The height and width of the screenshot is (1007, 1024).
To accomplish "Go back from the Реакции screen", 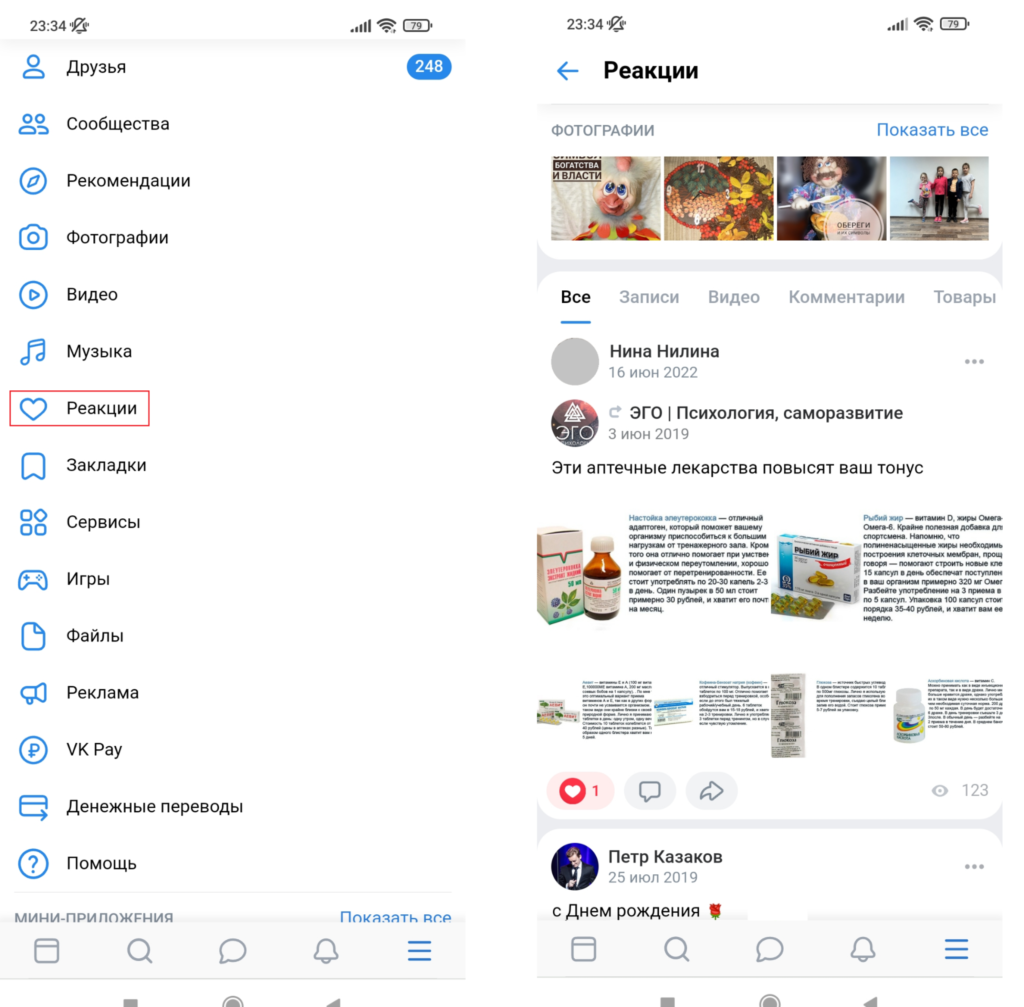I will point(568,71).
